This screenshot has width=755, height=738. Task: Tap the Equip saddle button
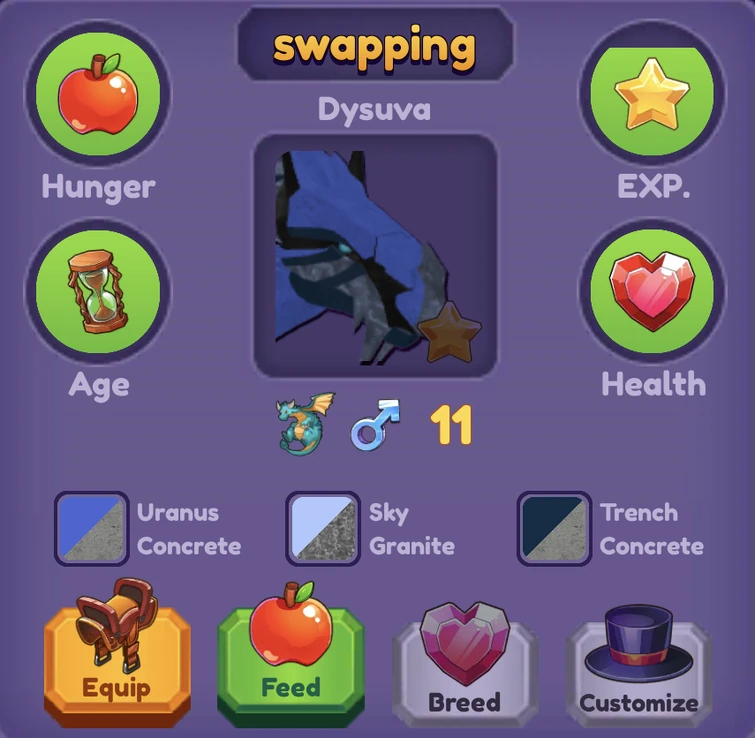tap(117, 655)
